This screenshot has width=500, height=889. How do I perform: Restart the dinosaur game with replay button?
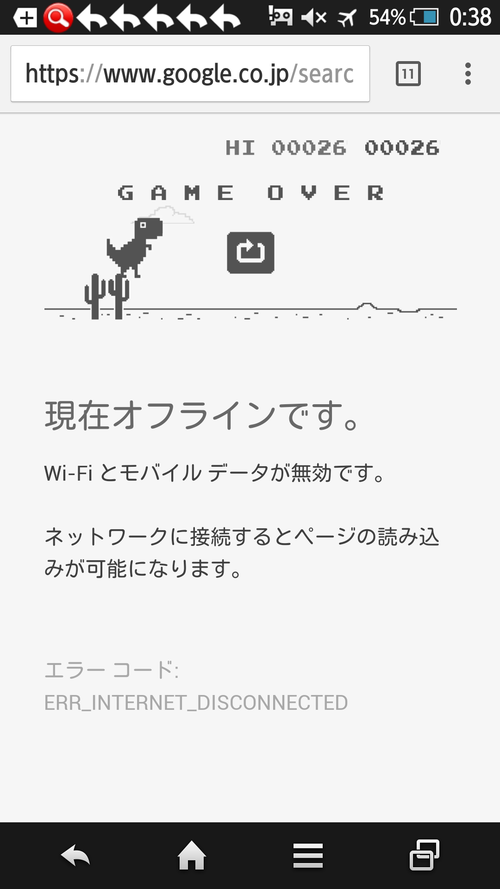(x=251, y=252)
